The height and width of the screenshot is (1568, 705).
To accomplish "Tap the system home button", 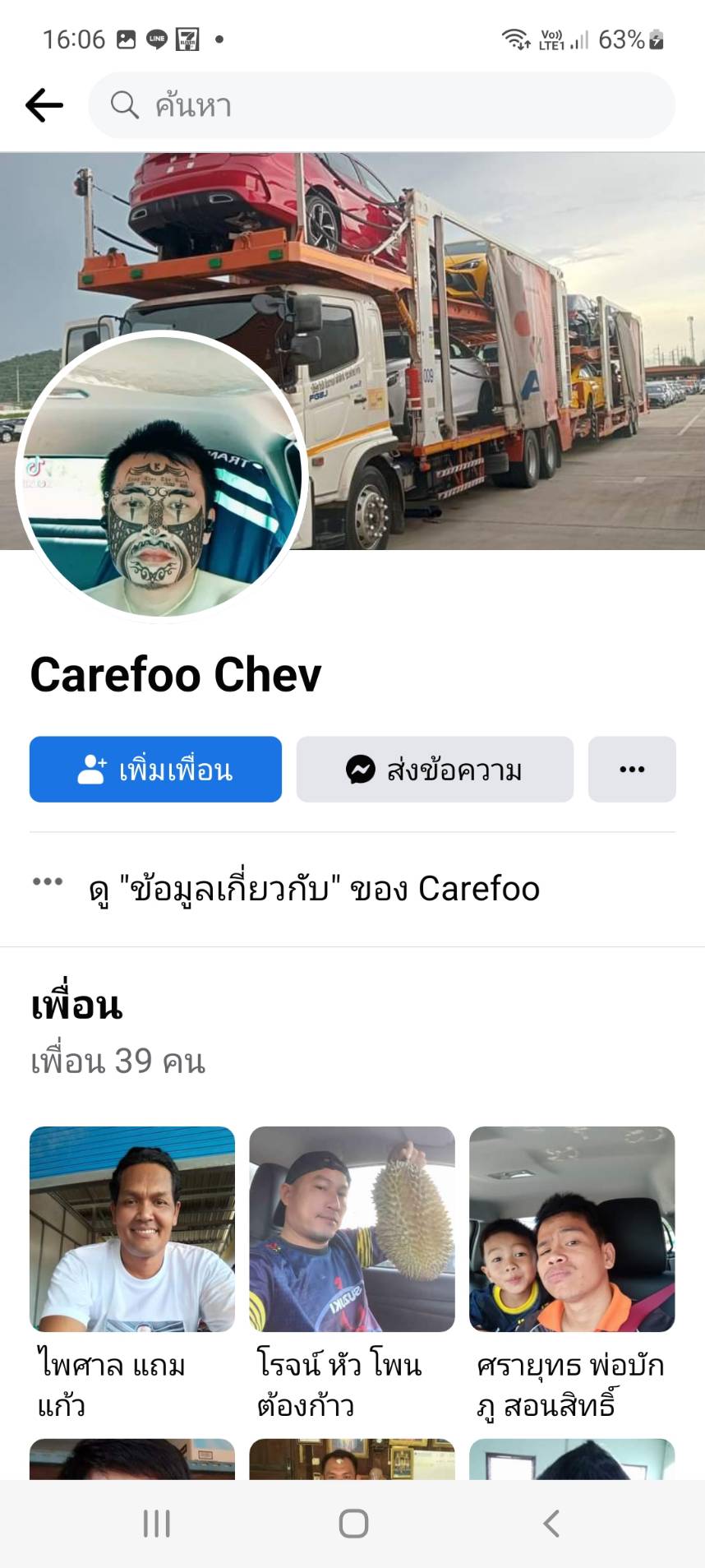I will 353,1524.
